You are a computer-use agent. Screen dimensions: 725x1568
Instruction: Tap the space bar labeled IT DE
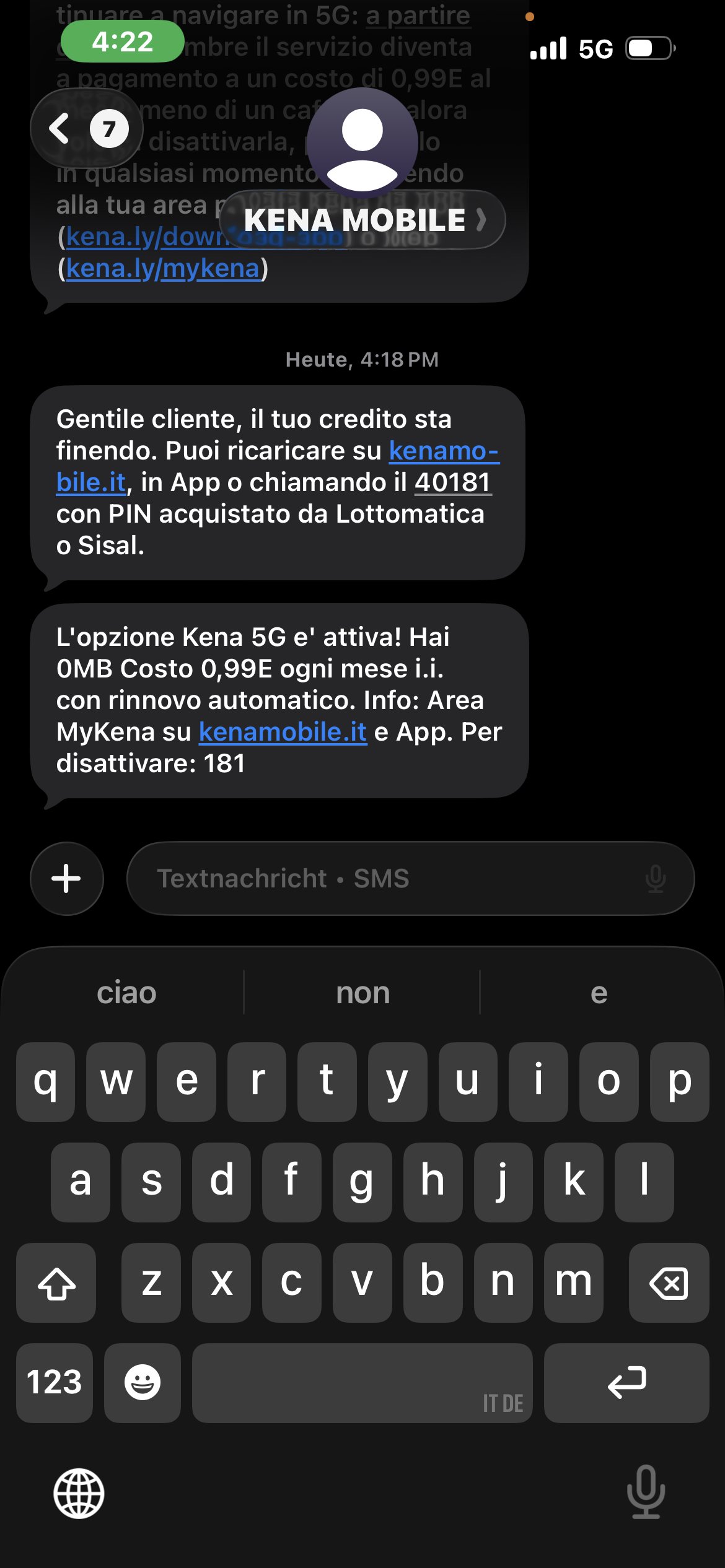point(362,1383)
